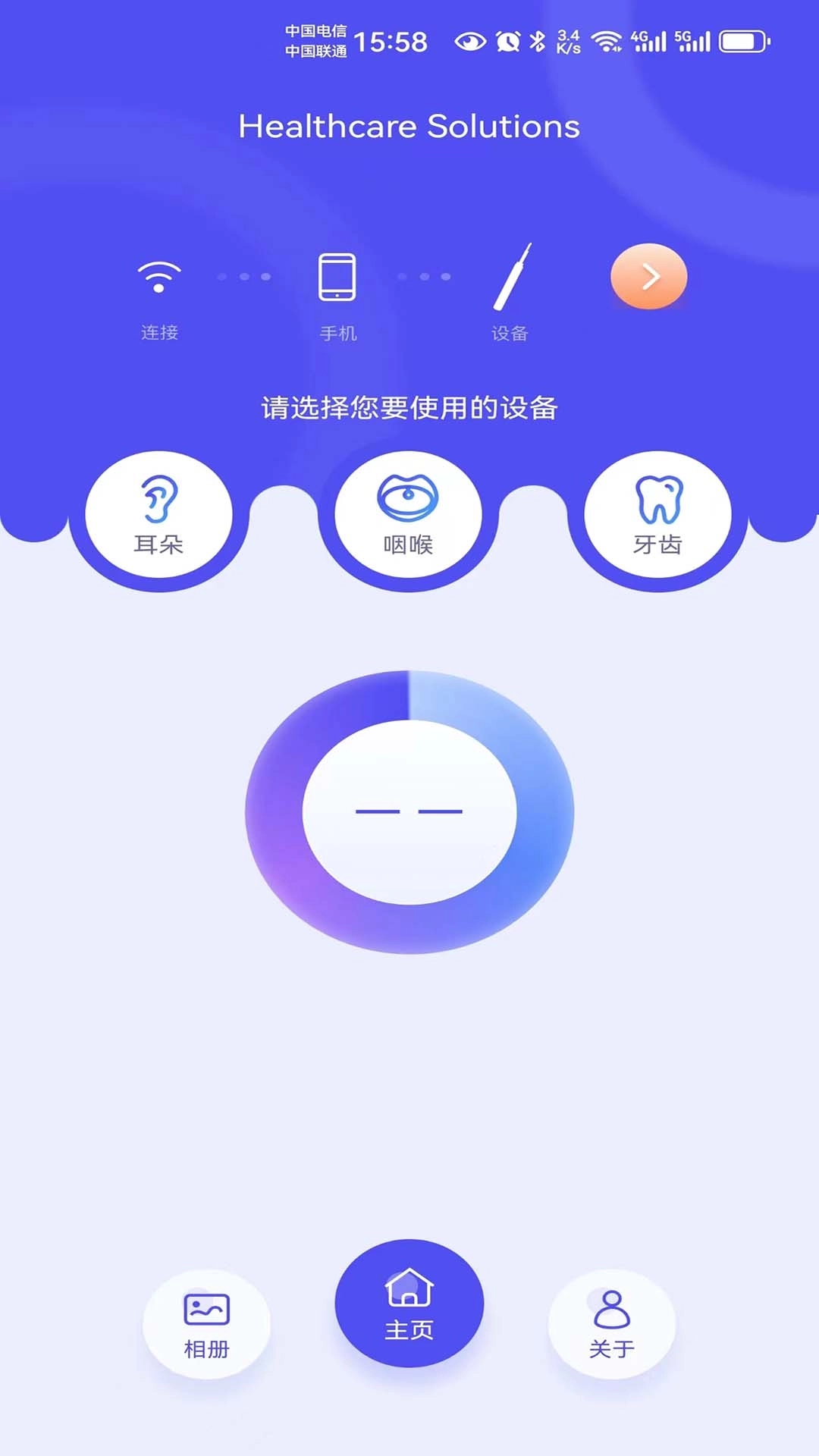The image size is (819, 1456).
Task: Tap the orange next arrow button
Action: 649,277
